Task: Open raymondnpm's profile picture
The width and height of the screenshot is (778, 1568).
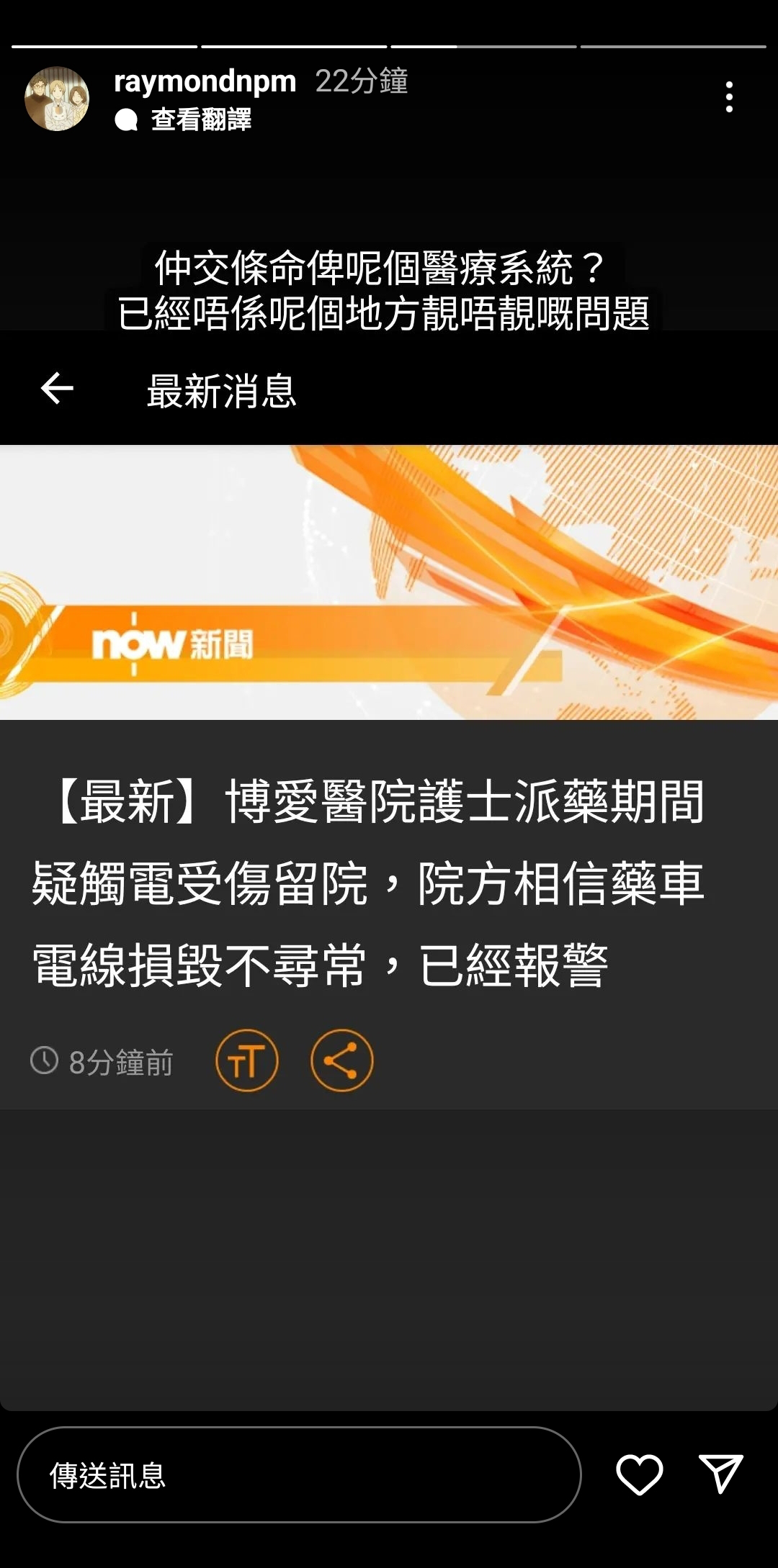Action: coord(57,99)
